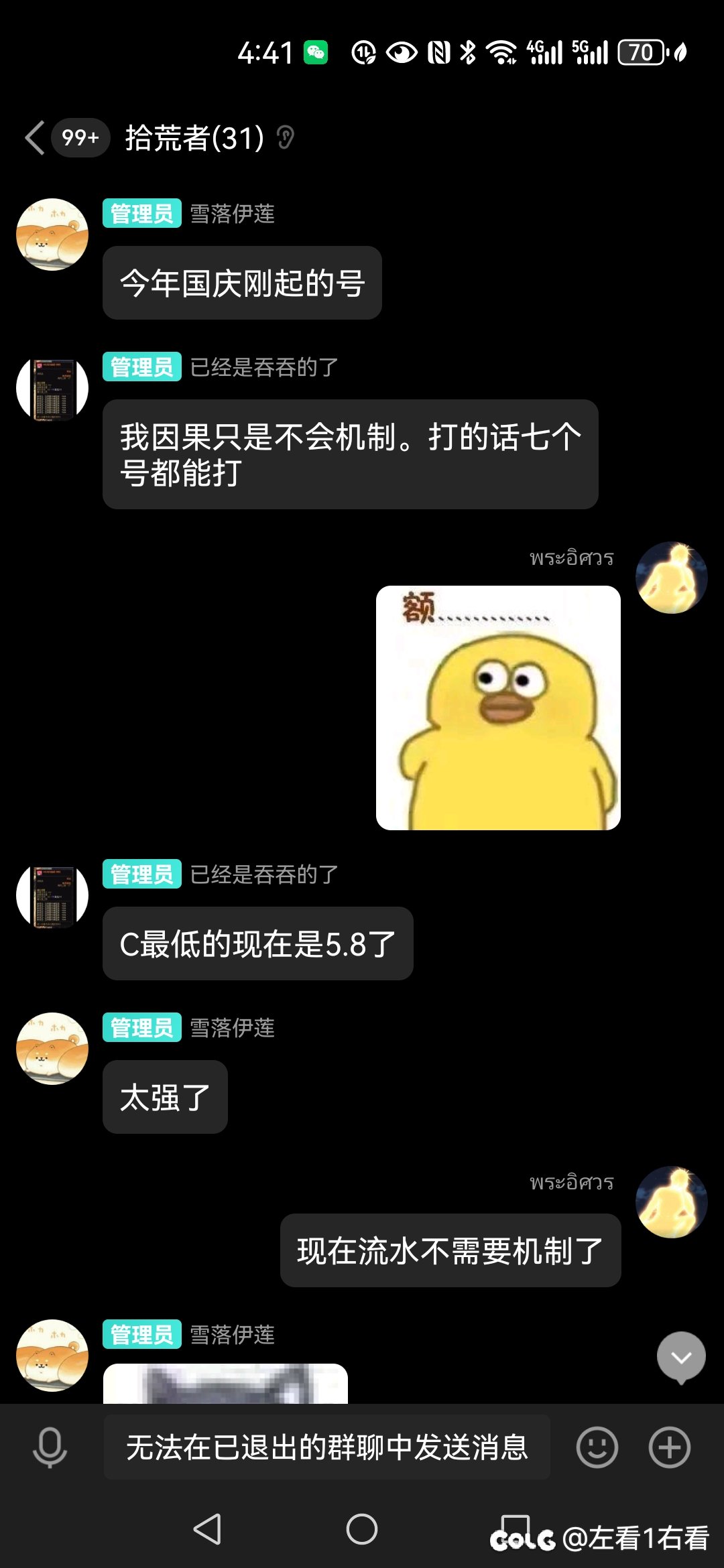Open 雪落伊莲's avatar beside 今年国庆刚起的号

click(52, 235)
